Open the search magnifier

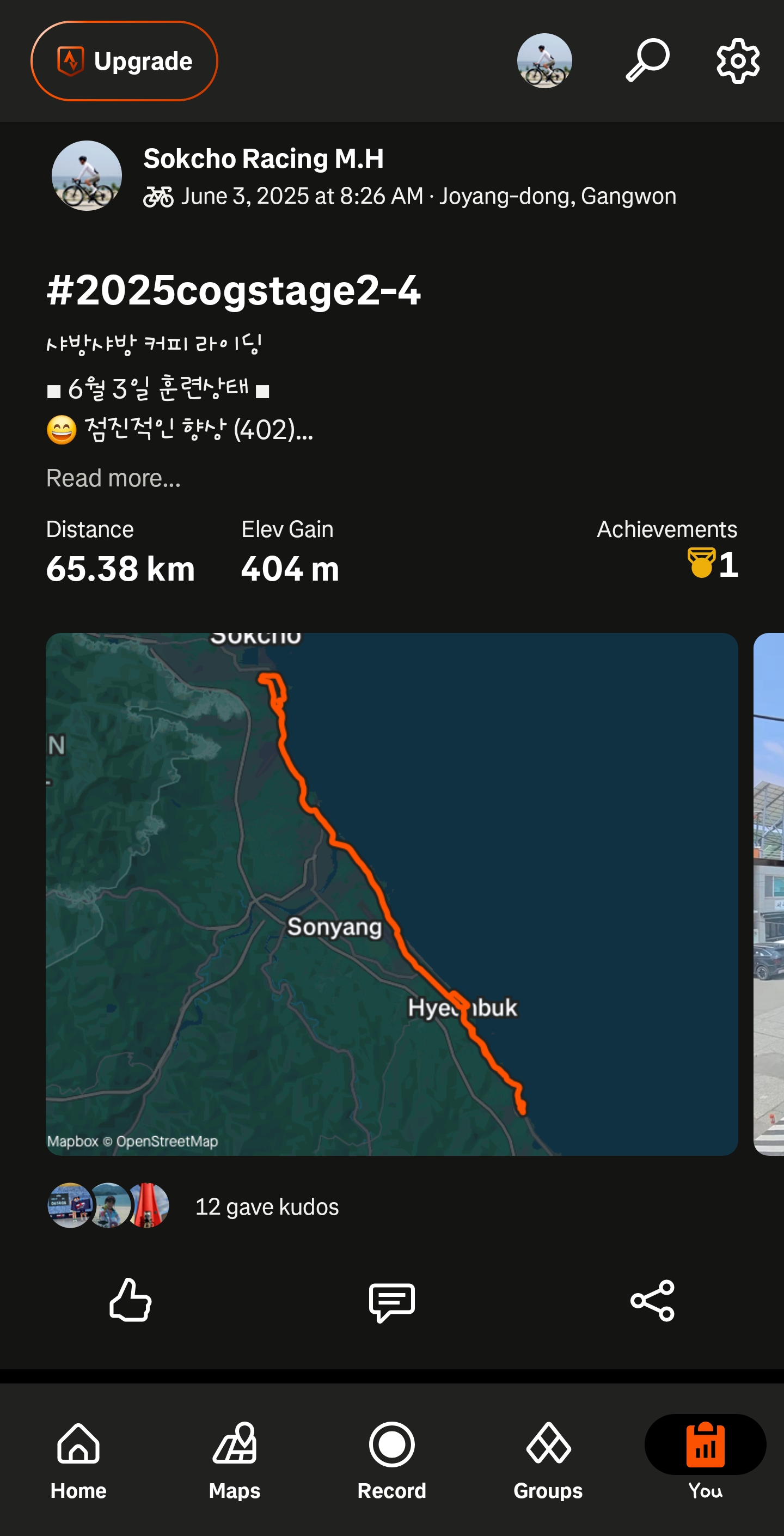pyautogui.click(x=647, y=60)
